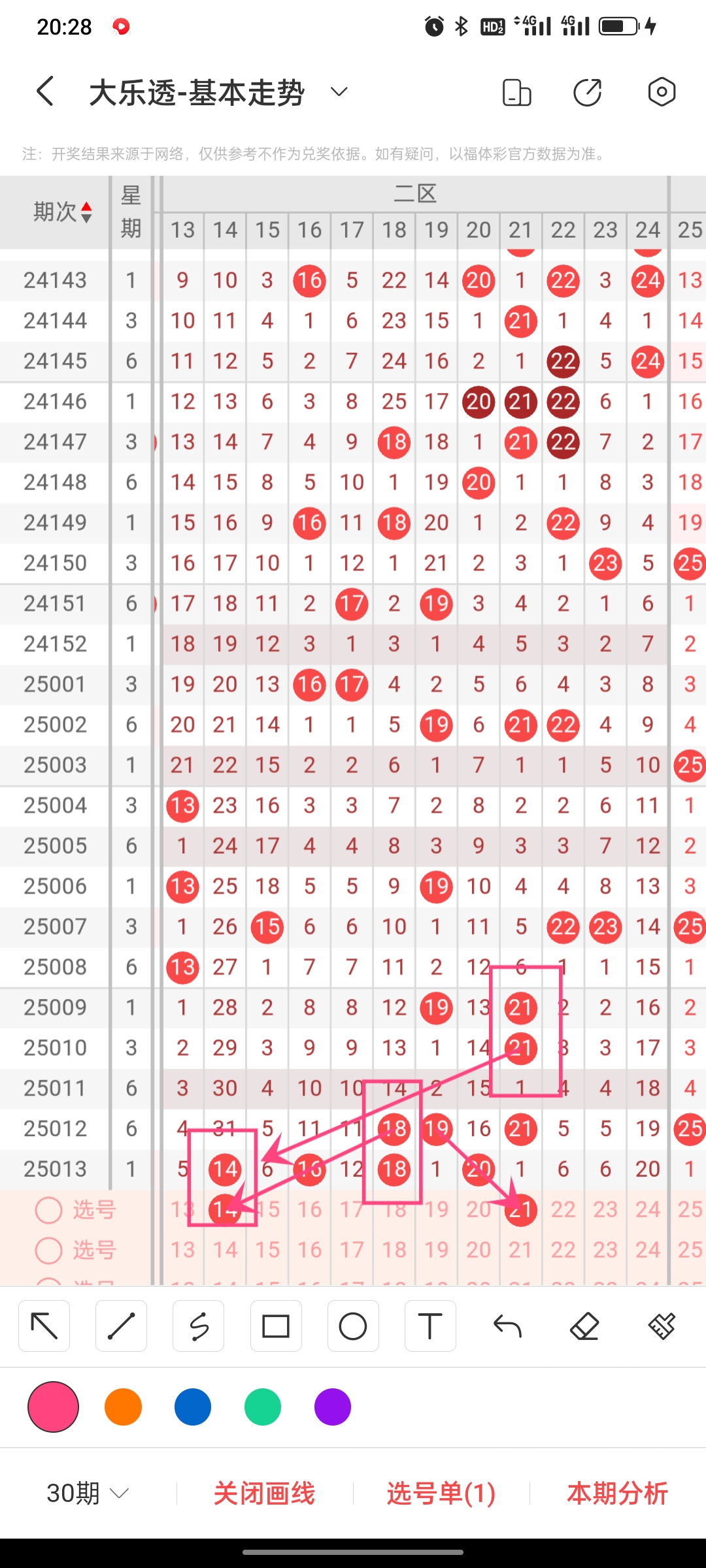Share the trend chart
This screenshot has width=706, height=1568.
pyautogui.click(x=587, y=92)
